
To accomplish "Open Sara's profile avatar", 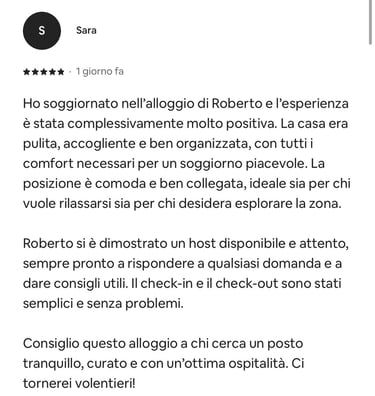I will (x=42, y=31).
